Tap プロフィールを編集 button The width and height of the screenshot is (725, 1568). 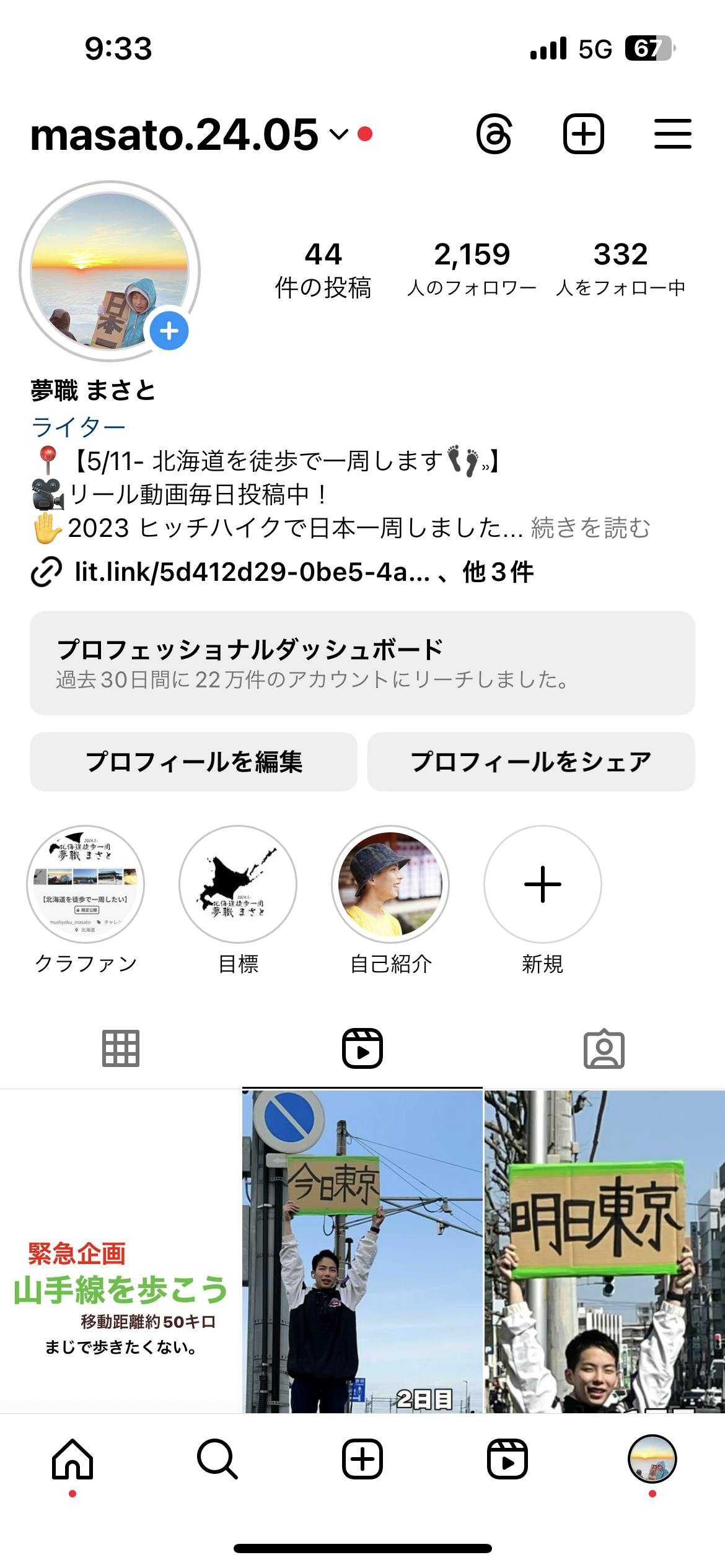coord(193,762)
